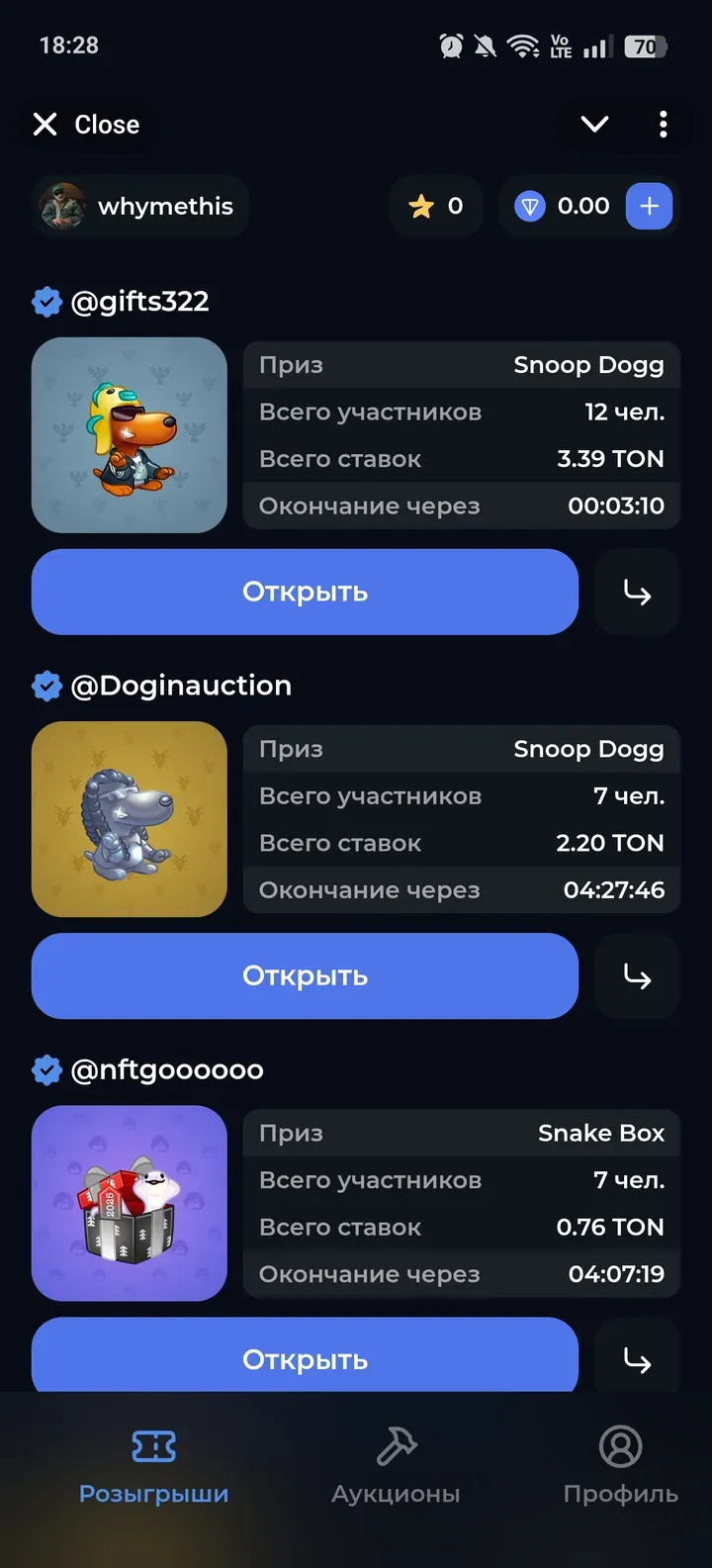Tap the TON diamond balance icon
Screen dimensions: 712x1568
click(530, 206)
